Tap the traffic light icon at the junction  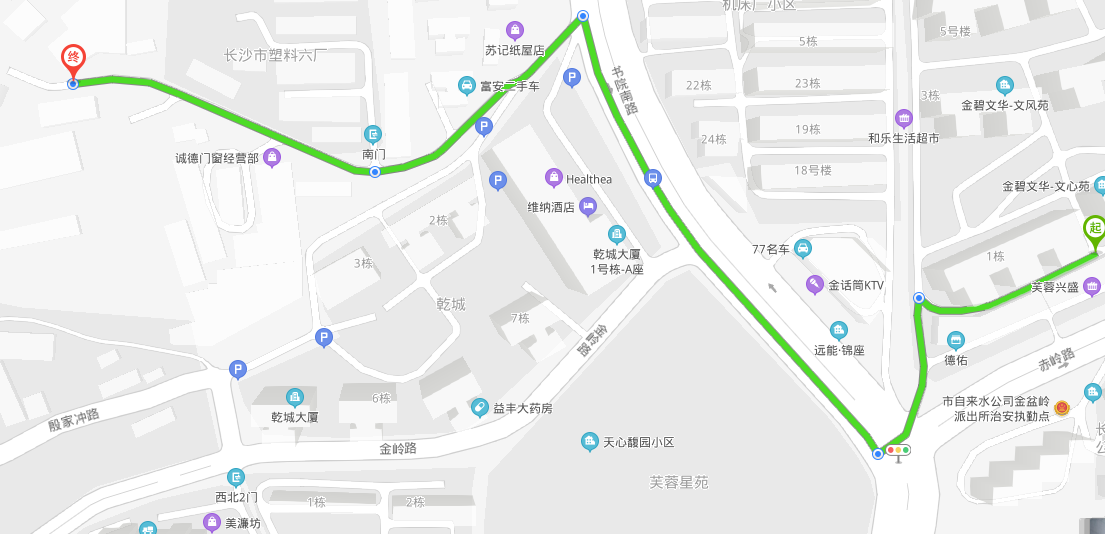pos(899,451)
